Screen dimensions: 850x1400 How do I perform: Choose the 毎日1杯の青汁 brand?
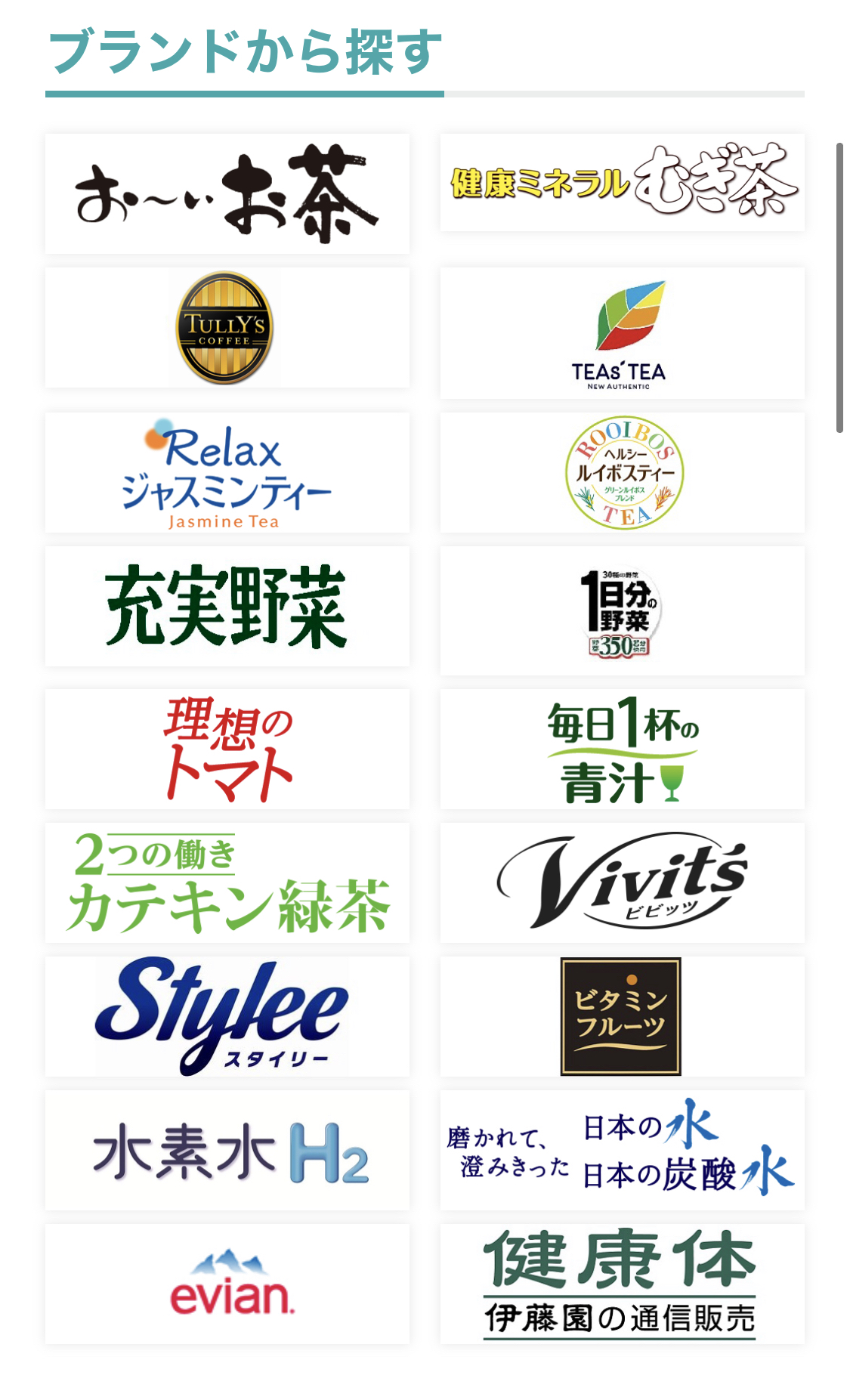point(622,749)
